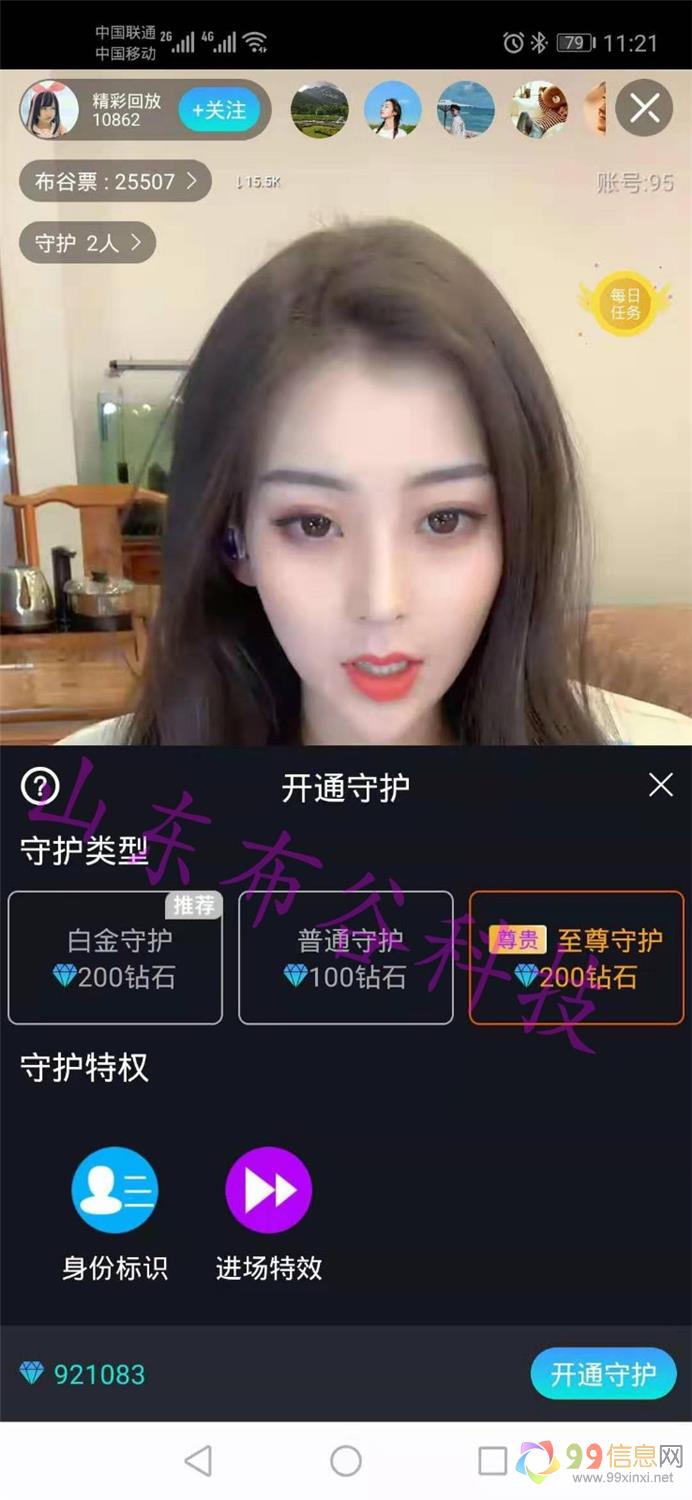The width and height of the screenshot is (692, 1500).
Task: Open the help question mark icon
Action: coord(40,787)
